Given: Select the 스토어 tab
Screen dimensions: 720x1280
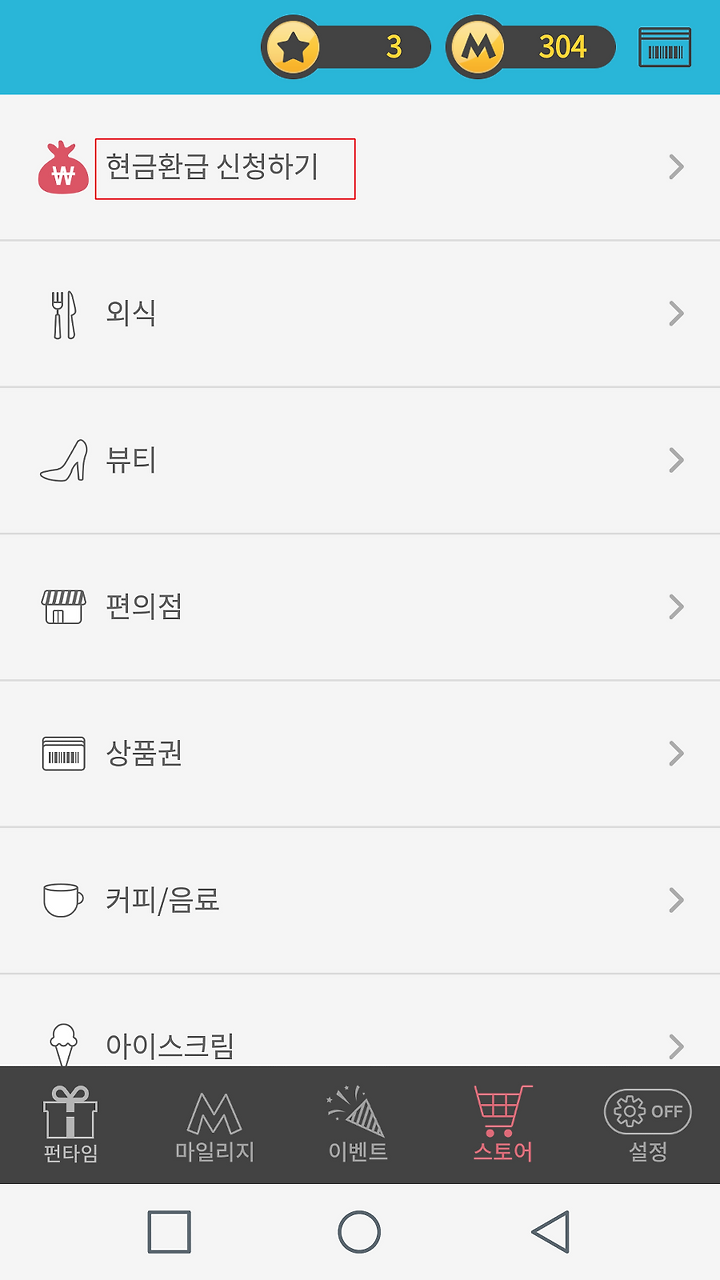Looking at the screenshot, I should click(503, 1125).
